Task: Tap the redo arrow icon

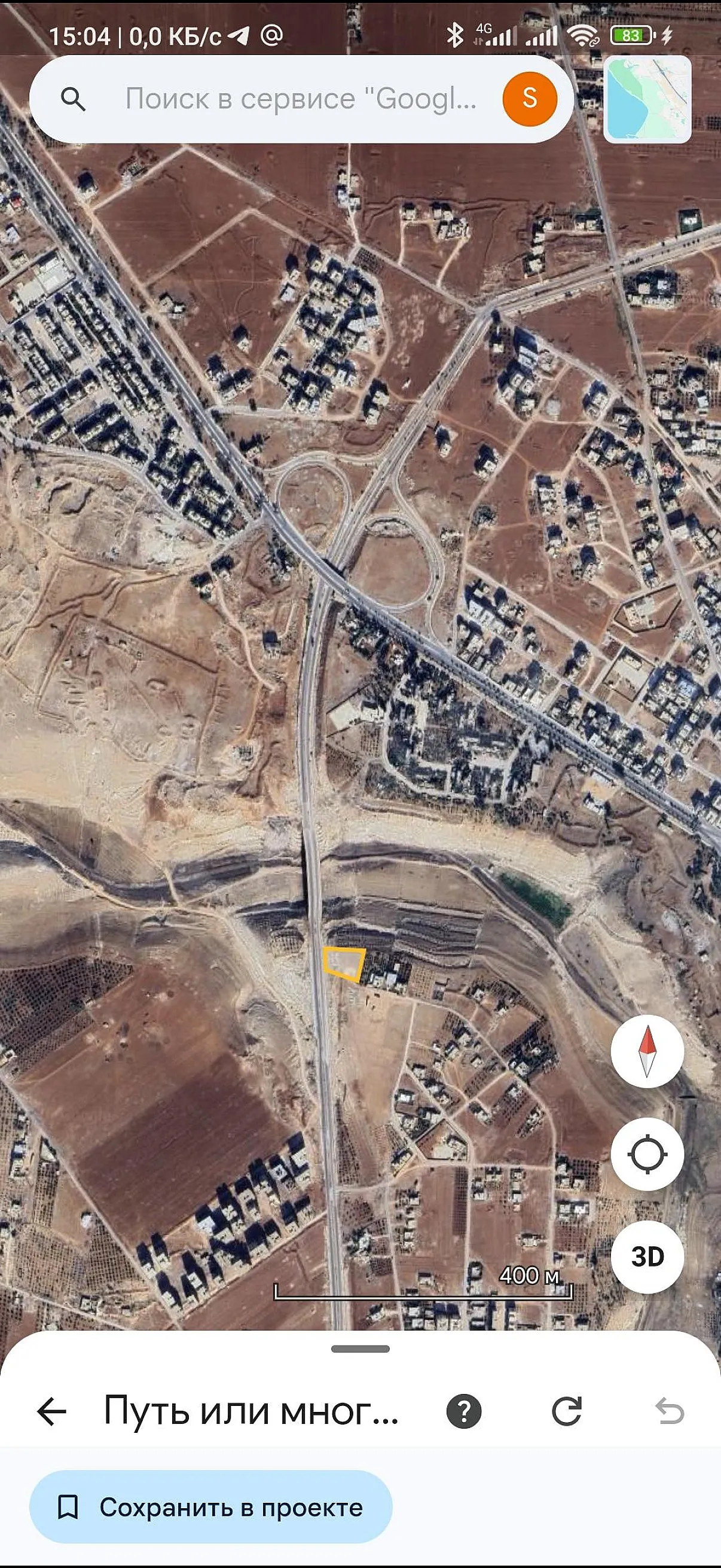Action: pyautogui.click(x=566, y=1411)
